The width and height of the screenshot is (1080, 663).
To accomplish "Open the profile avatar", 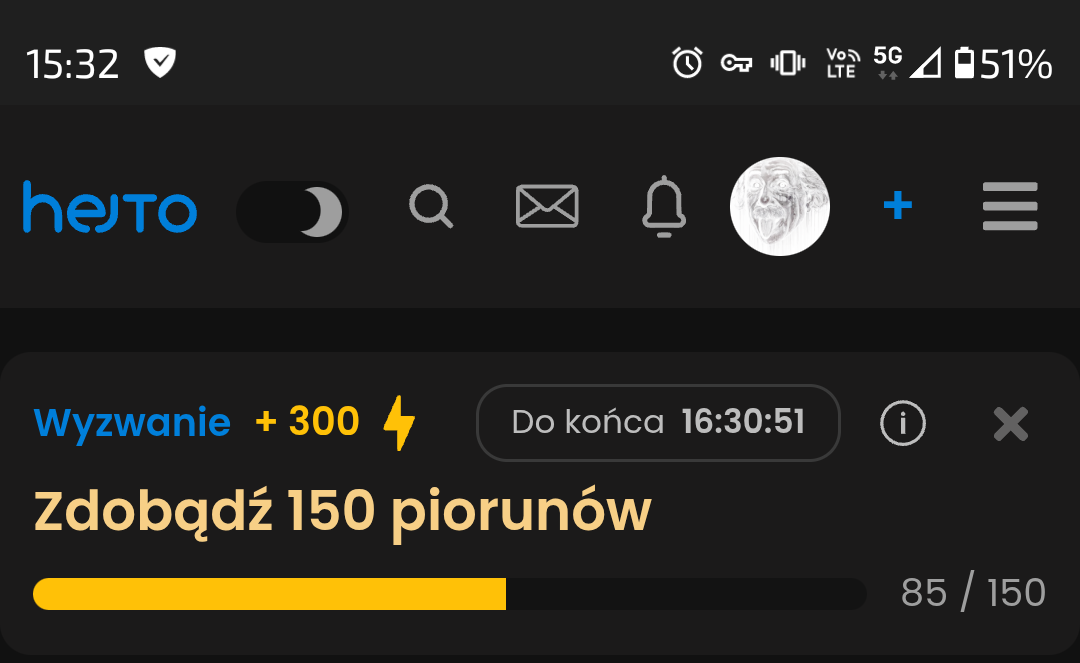I will point(780,206).
